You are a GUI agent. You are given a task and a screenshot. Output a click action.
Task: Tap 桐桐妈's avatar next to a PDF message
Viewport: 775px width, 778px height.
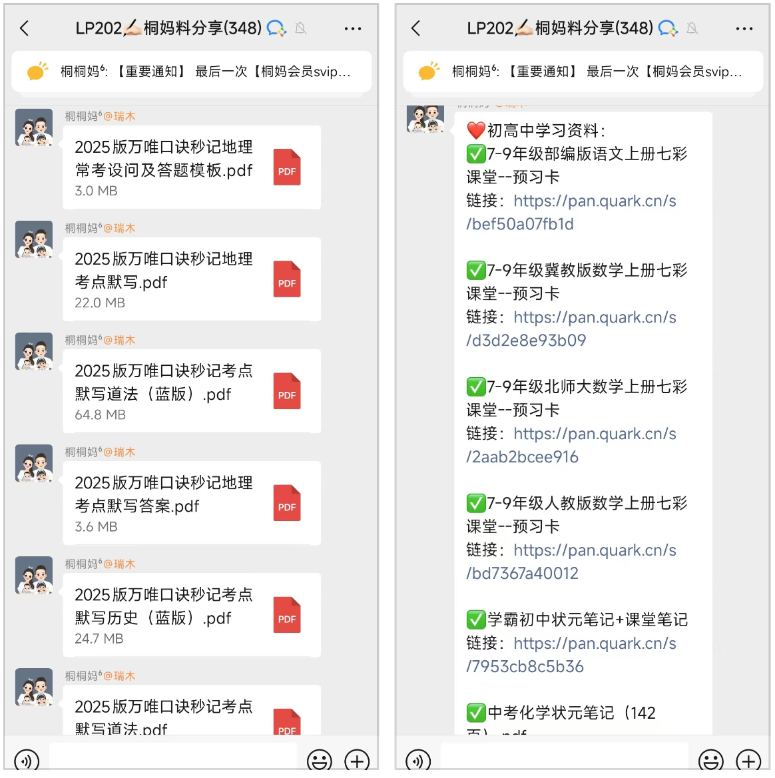tap(33, 128)
